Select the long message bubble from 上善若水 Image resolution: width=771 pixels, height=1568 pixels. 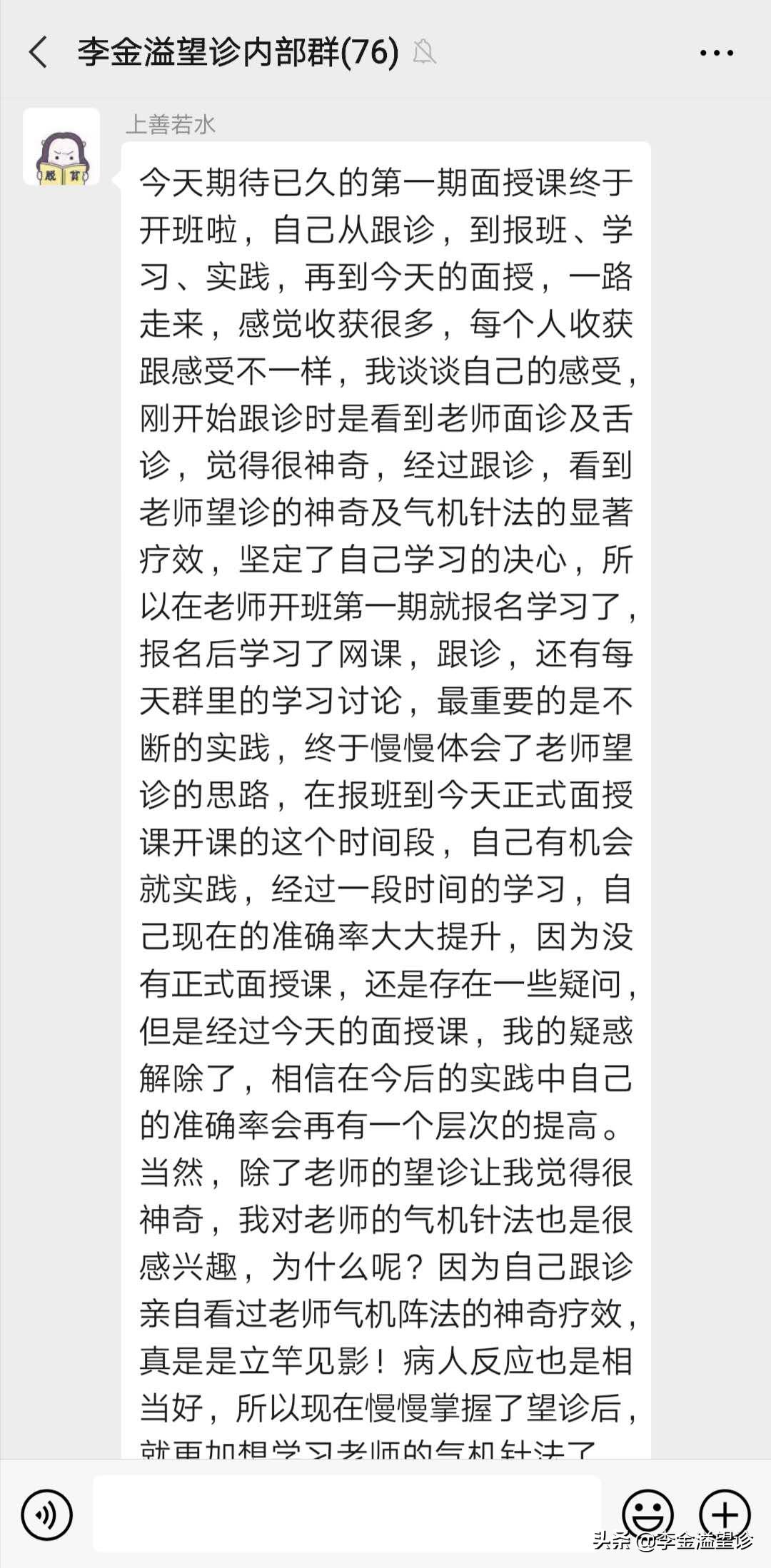click(389, 785)
